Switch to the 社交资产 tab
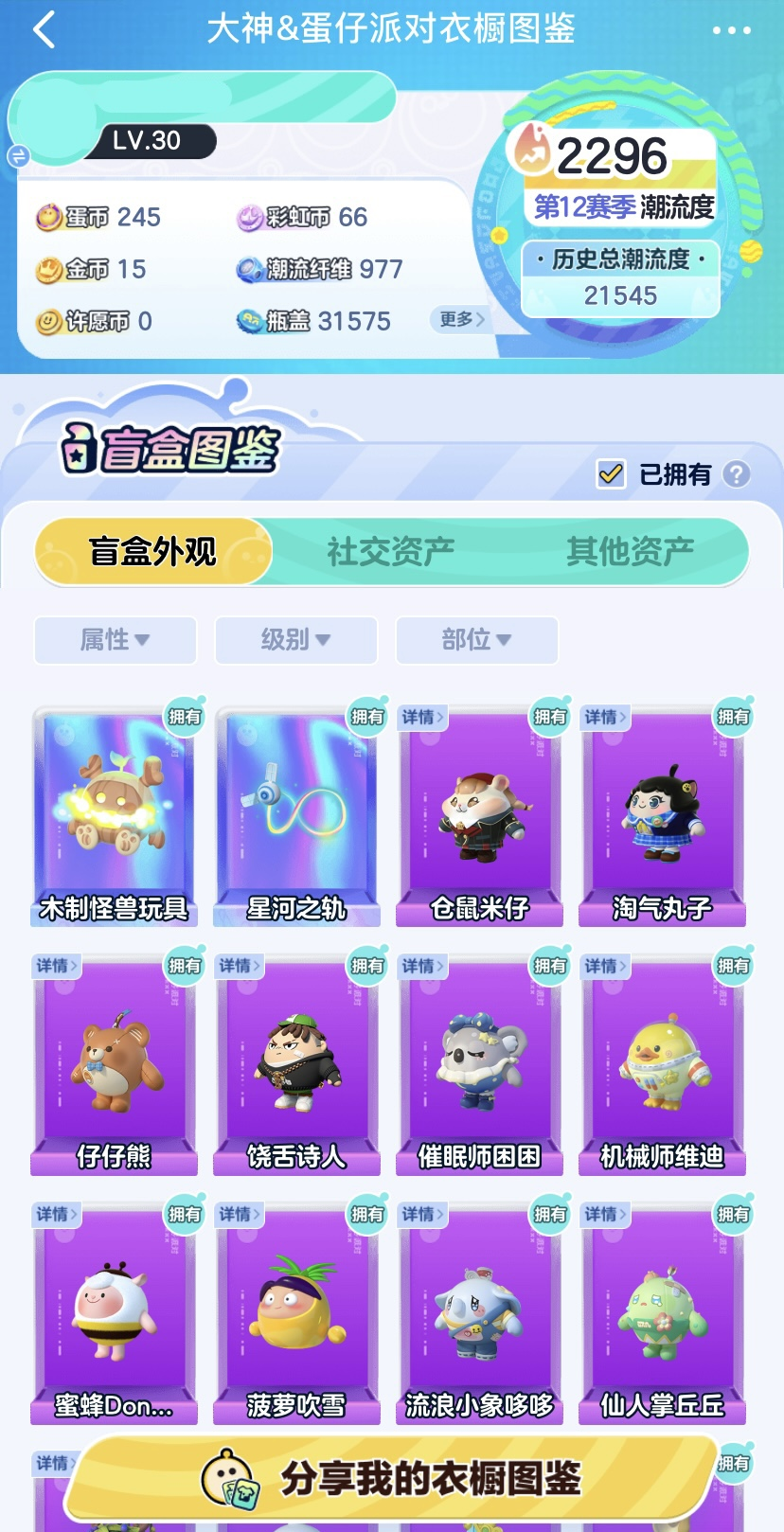784x1532 pixels. pyautogui.click(x=391, y=551)
